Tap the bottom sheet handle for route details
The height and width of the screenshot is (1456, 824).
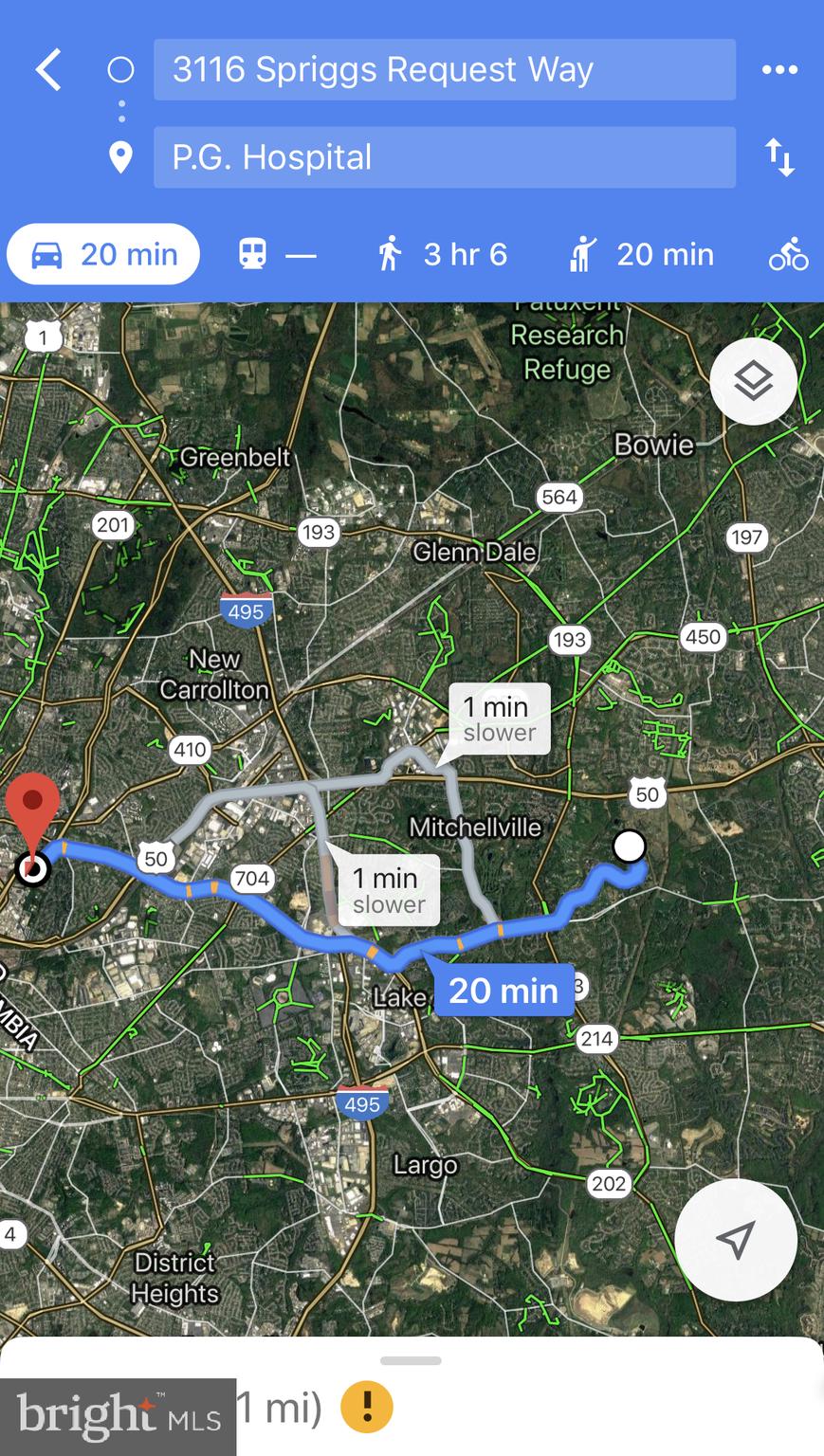pyautogui.click(x=411, y=1360)
